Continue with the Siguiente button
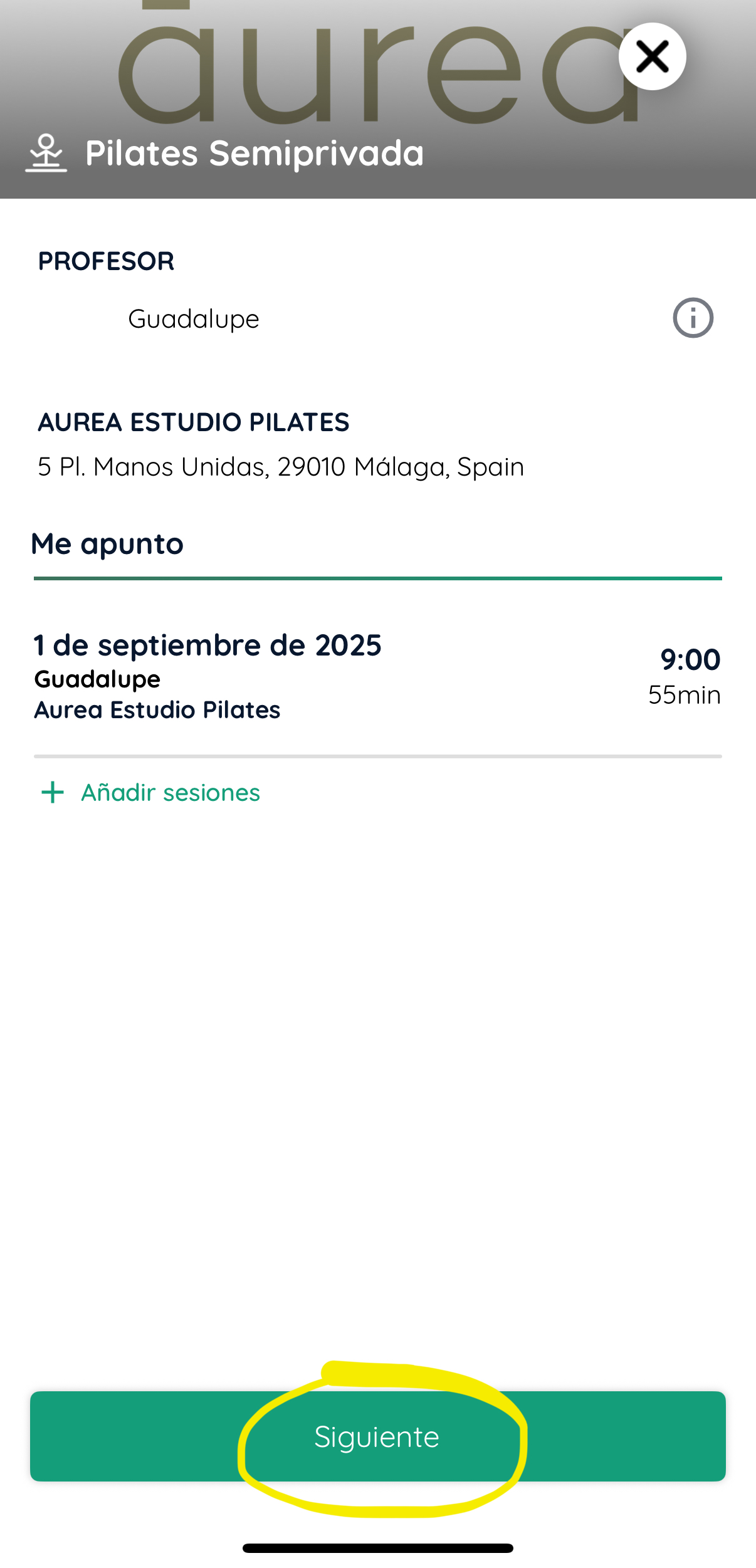 pyautogui.click(x=377, y=1436)
